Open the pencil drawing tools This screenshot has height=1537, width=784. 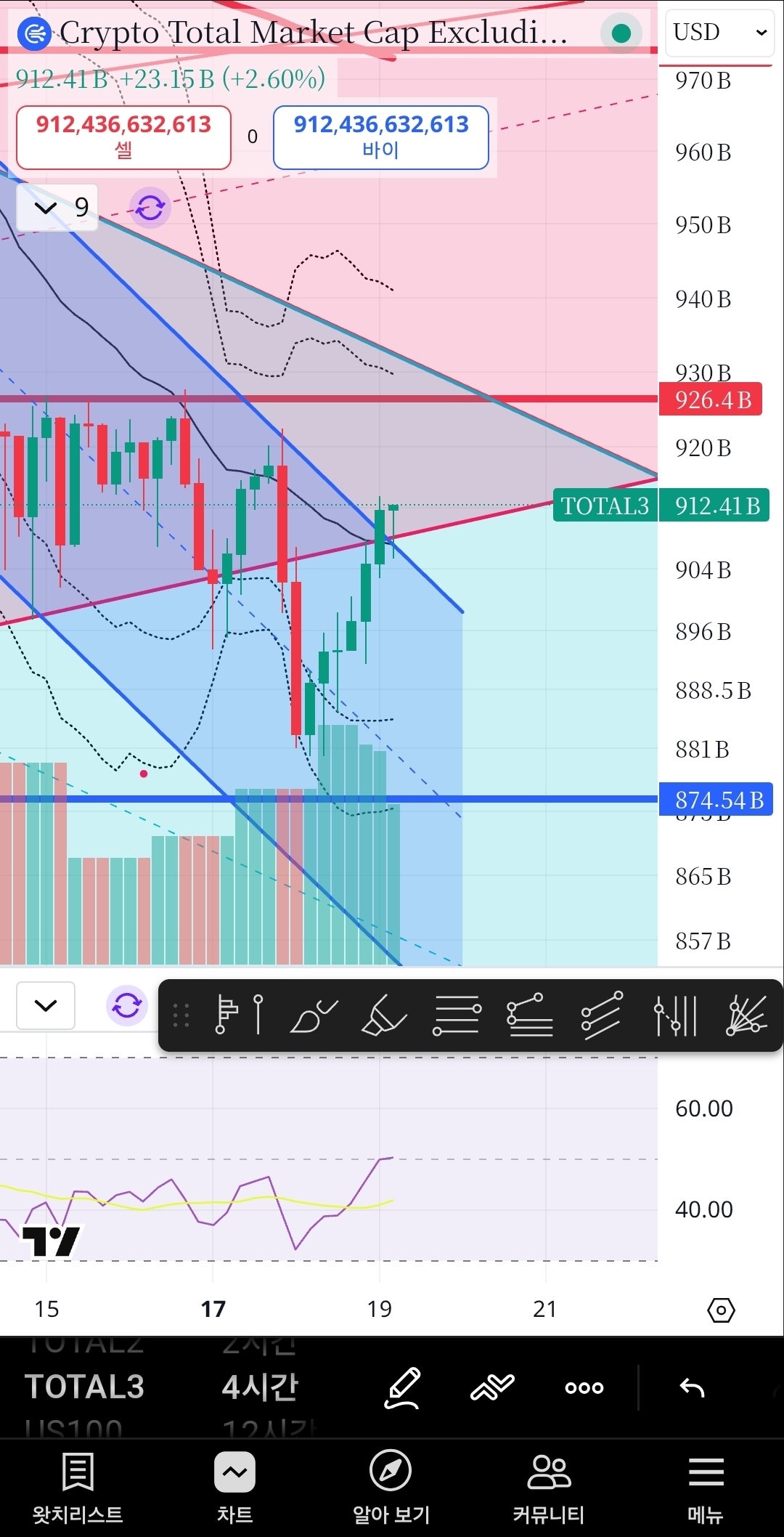pyautogui.click(x=403, y=1387)
